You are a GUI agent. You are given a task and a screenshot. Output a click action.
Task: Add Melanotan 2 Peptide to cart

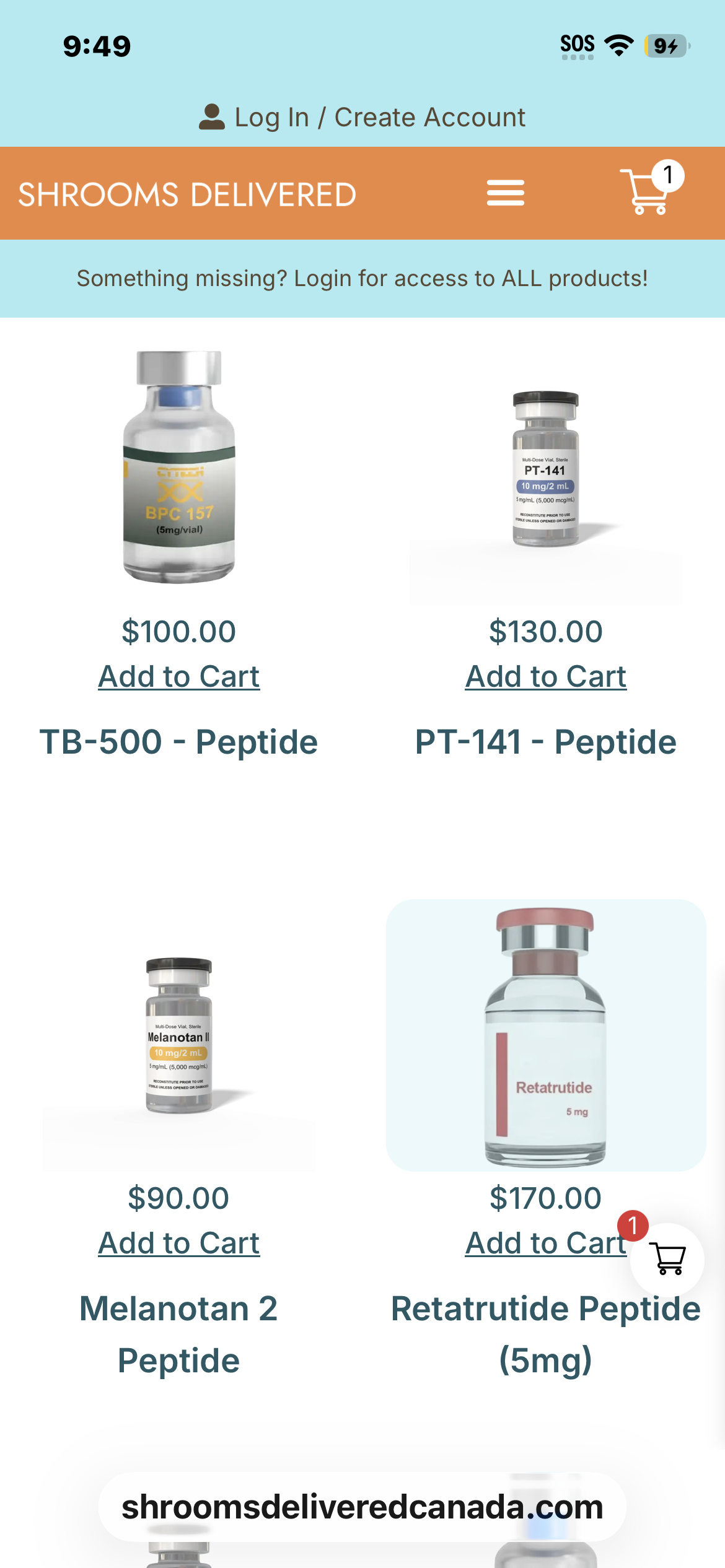(x=178, y=1243)
